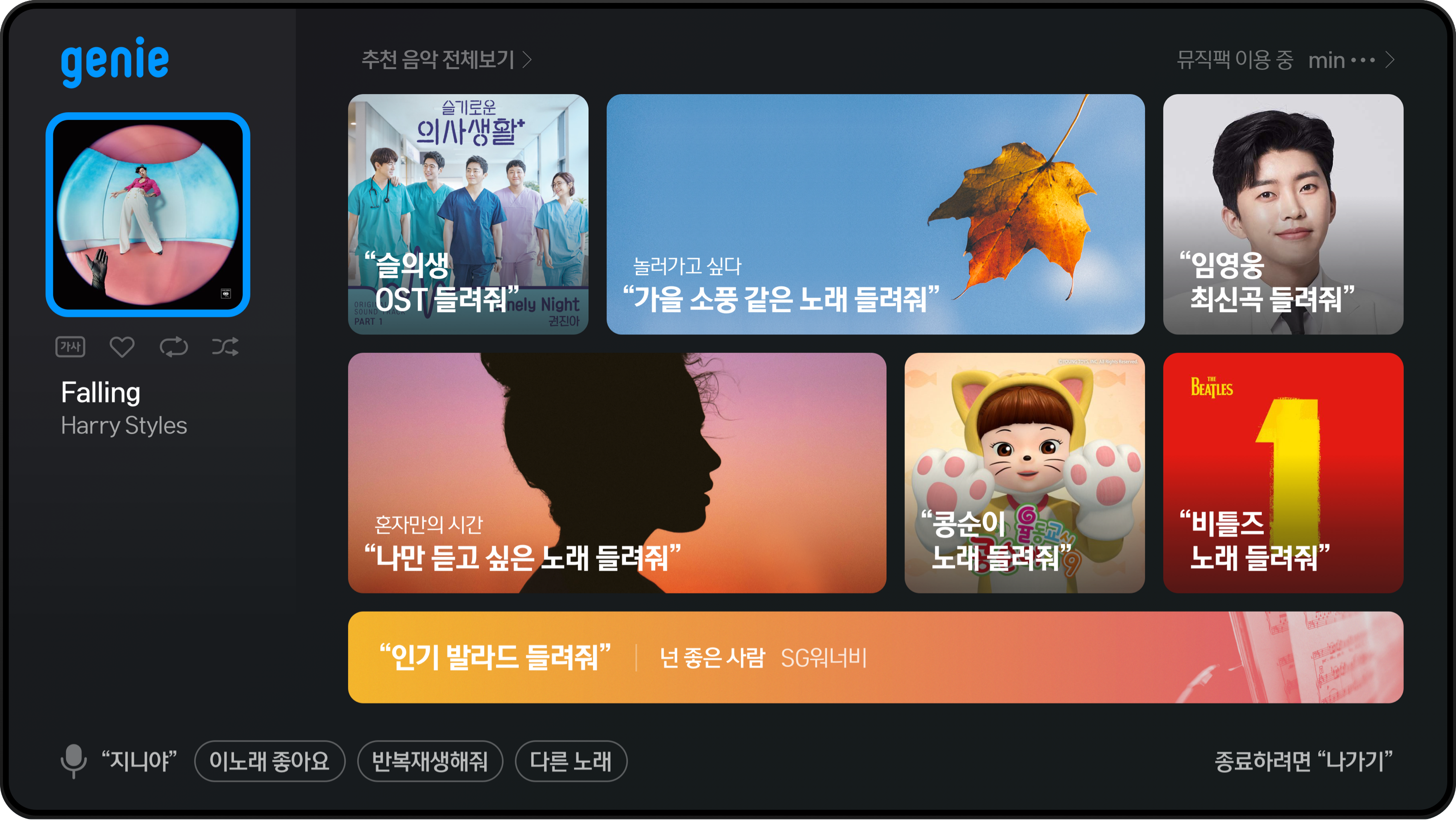The width and height of the screenshot is (1456, 820).
Task: Open 뮤직팩 이용 중 account link
Action: tap(1285, 60)
